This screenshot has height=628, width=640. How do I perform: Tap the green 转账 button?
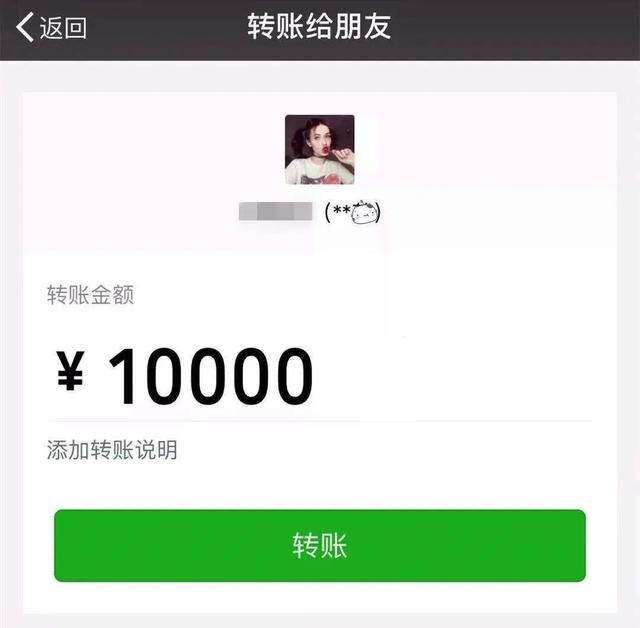click(319, 545)
